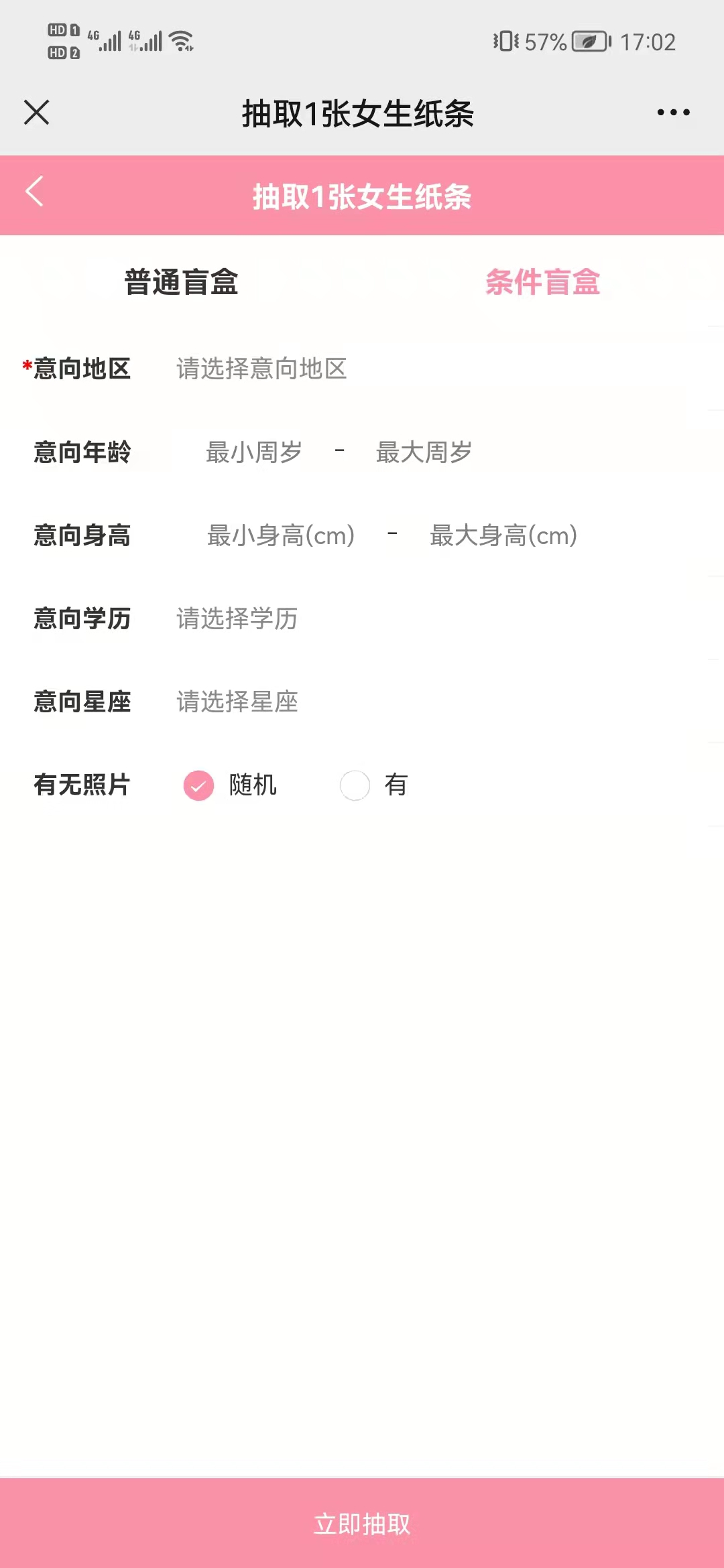The width and height of the screenshot is (724, 1568).
Task: Open the three-dot overflow menu
Action: [673, 113]
